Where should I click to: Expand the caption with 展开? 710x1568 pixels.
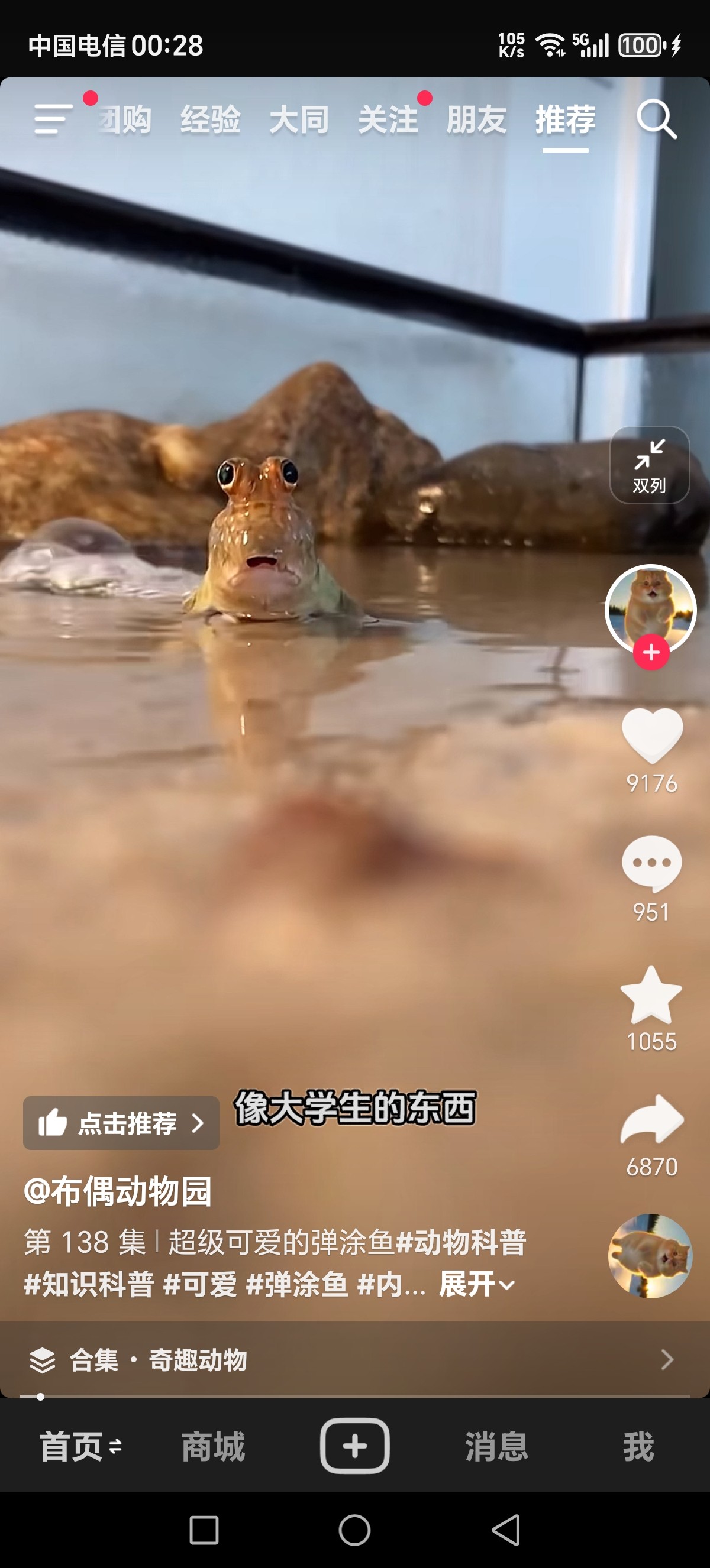[x=477, y=1284]
